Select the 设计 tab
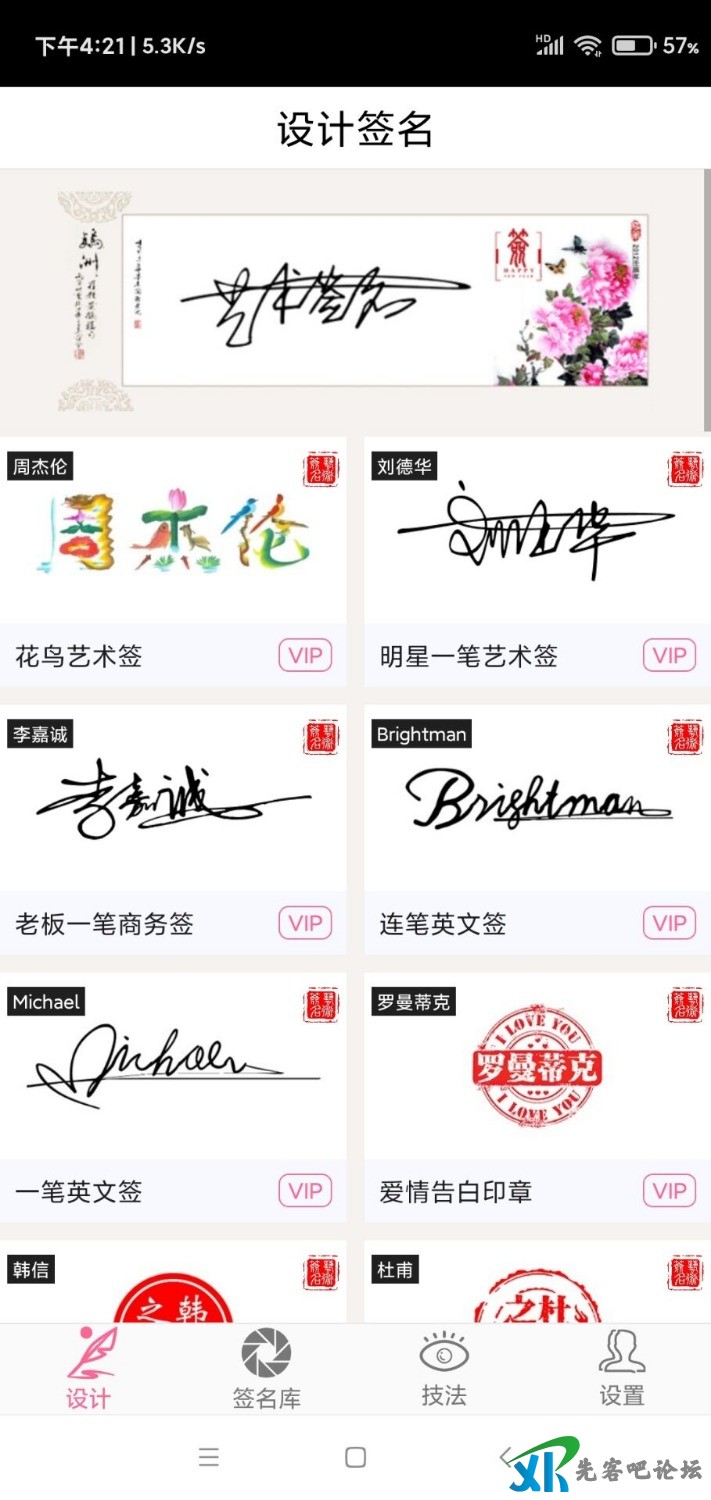 click(89, 1369)
